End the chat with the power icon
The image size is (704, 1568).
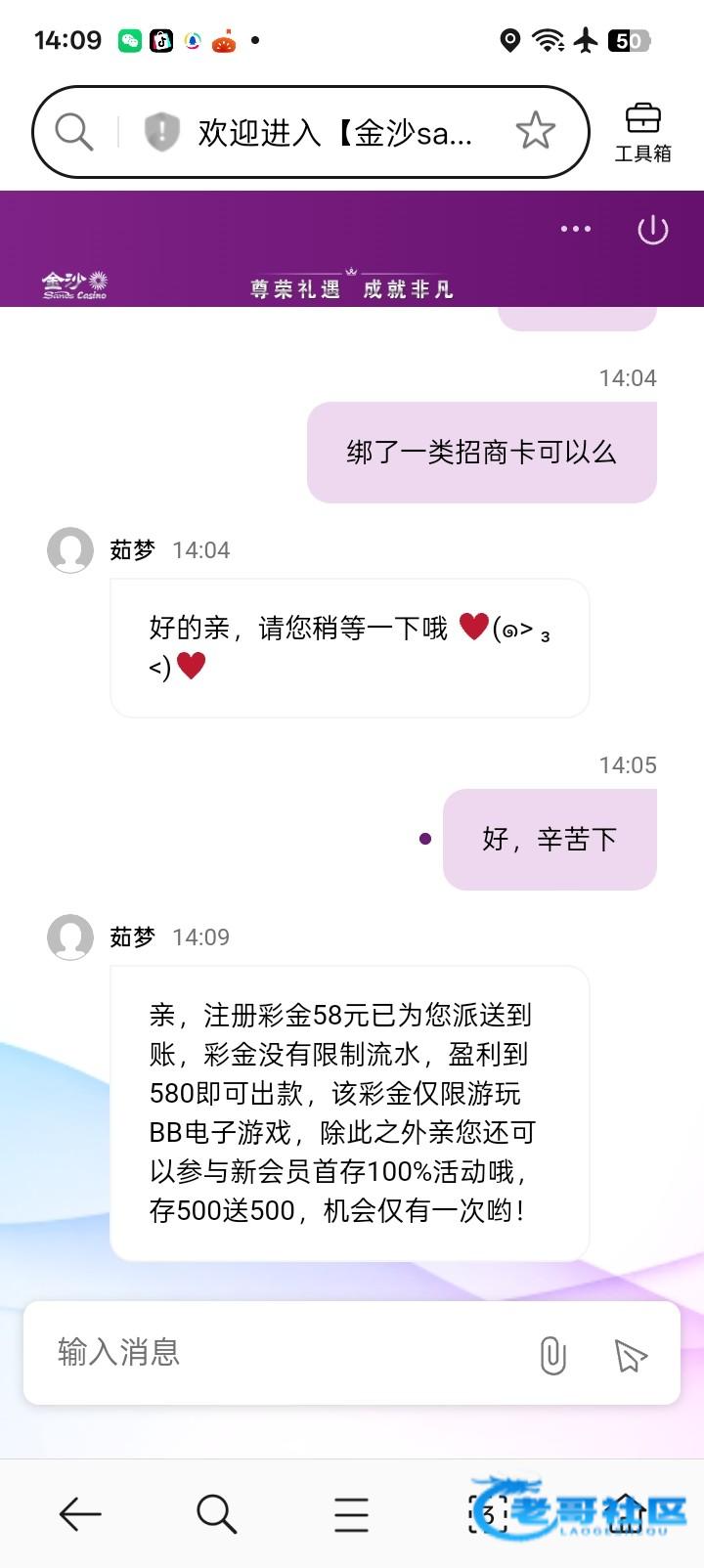click(652, 230)
